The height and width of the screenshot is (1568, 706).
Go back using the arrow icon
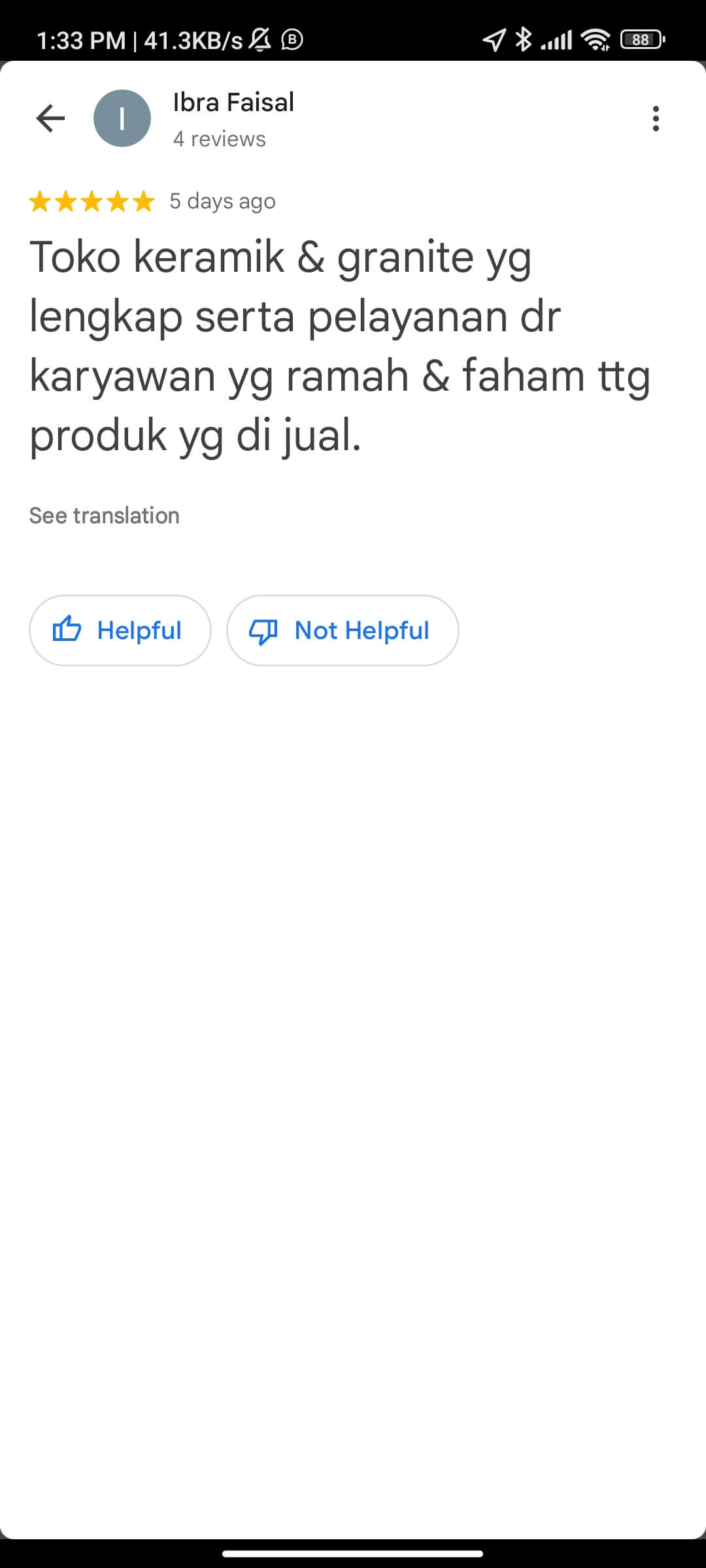50,118
